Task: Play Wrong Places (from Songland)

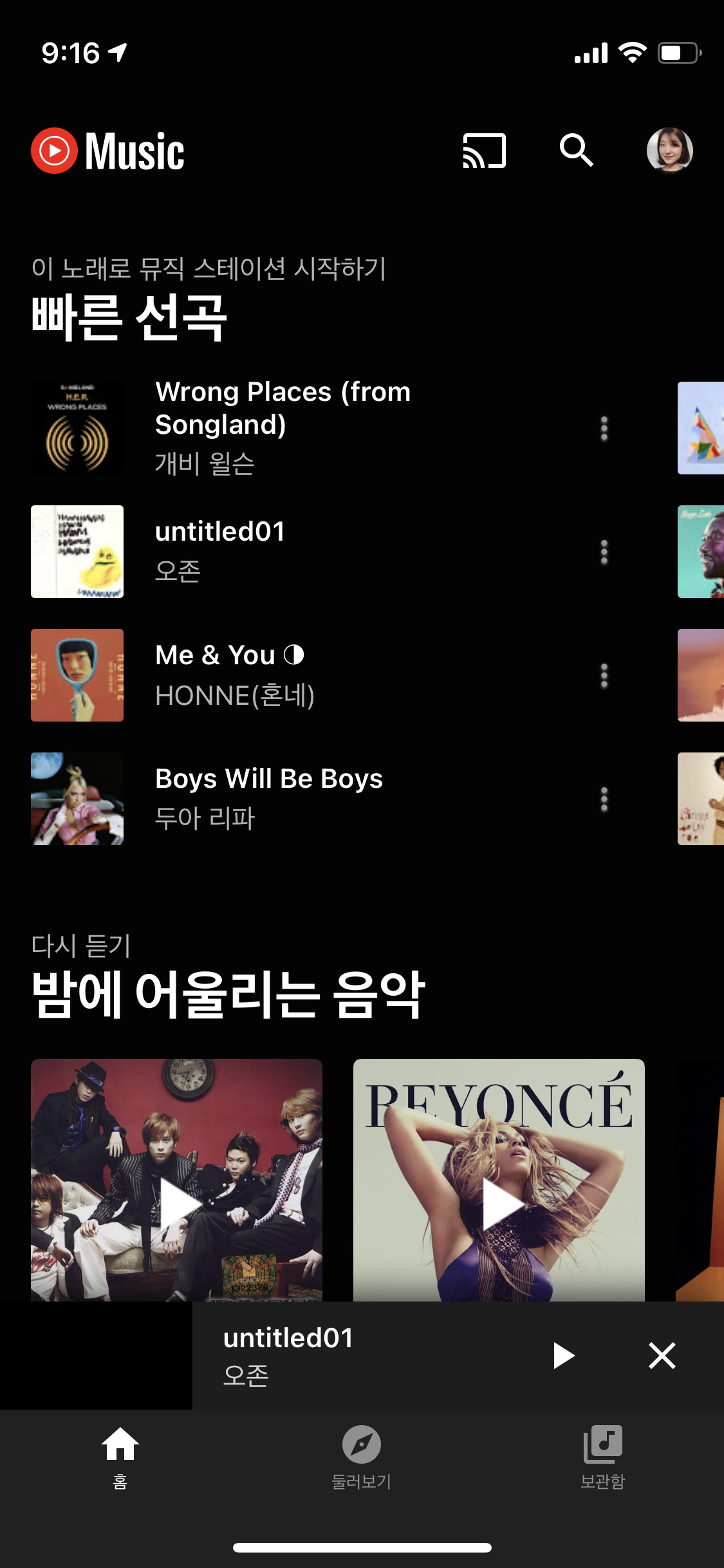Action: 283,425
